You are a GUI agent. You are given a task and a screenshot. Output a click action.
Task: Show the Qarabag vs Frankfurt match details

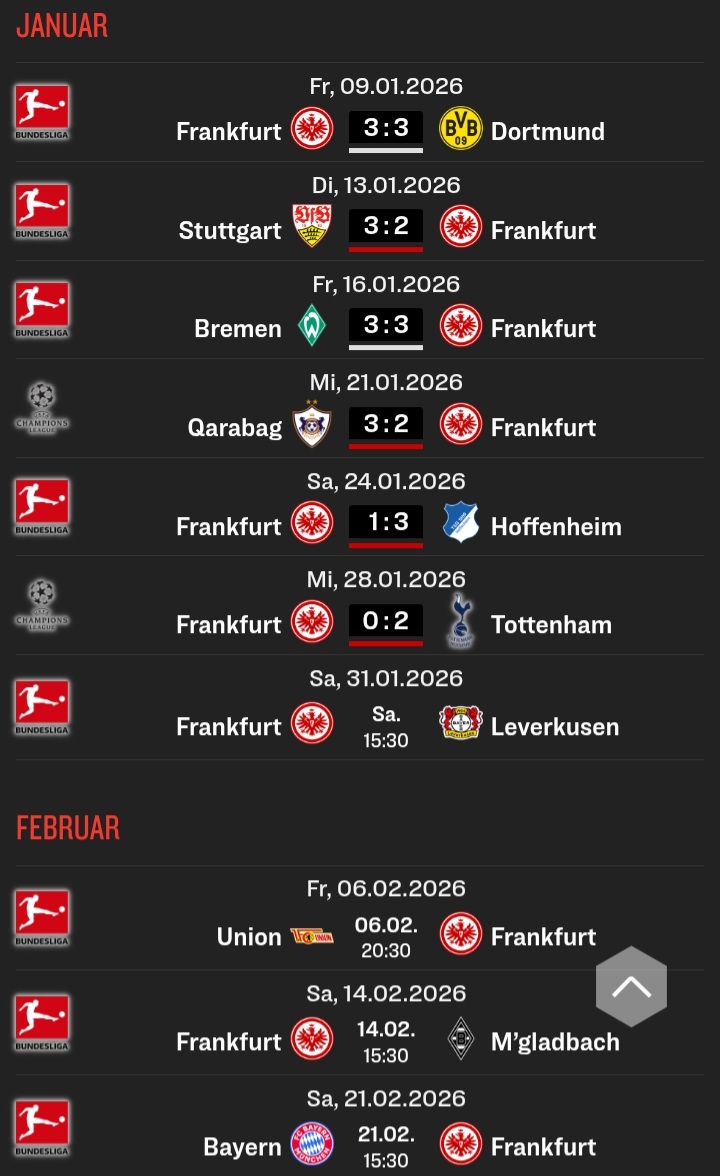[x=386, y=425]
